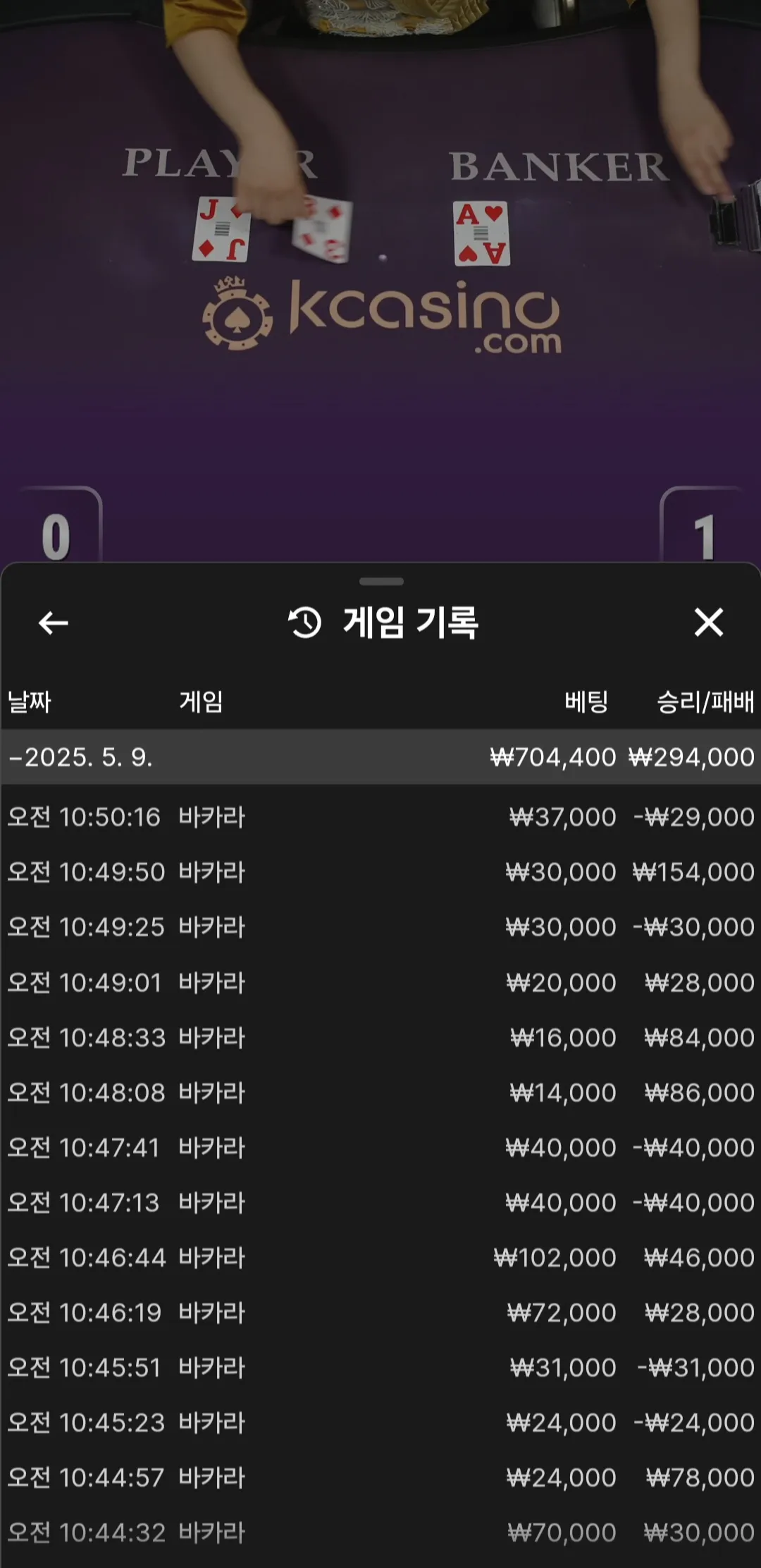The image size is (761, 1568).
Task: View the 10:46:19 baccarat record
Action: 380,1312
